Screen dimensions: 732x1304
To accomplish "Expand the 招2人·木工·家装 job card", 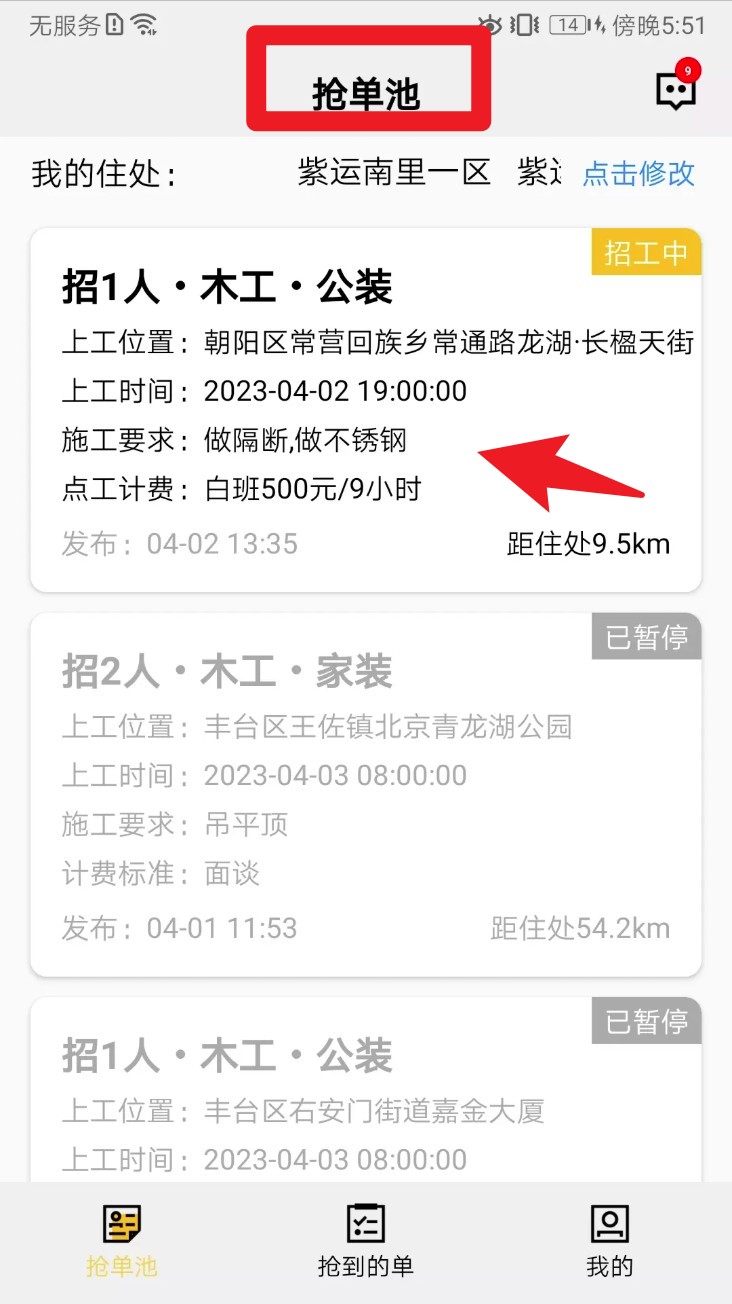I will tap(366, 790).
